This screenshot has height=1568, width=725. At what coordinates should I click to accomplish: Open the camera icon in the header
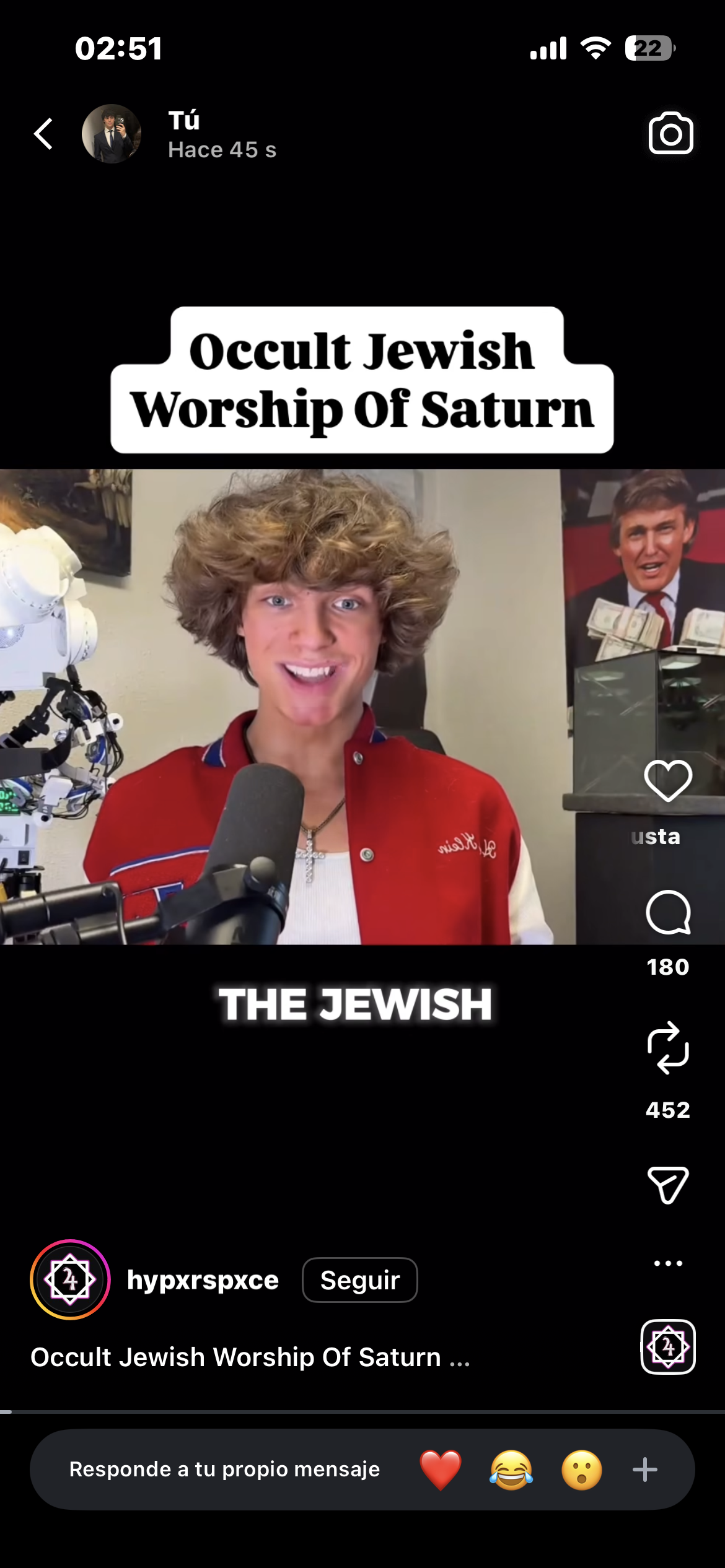coord(670,133)
